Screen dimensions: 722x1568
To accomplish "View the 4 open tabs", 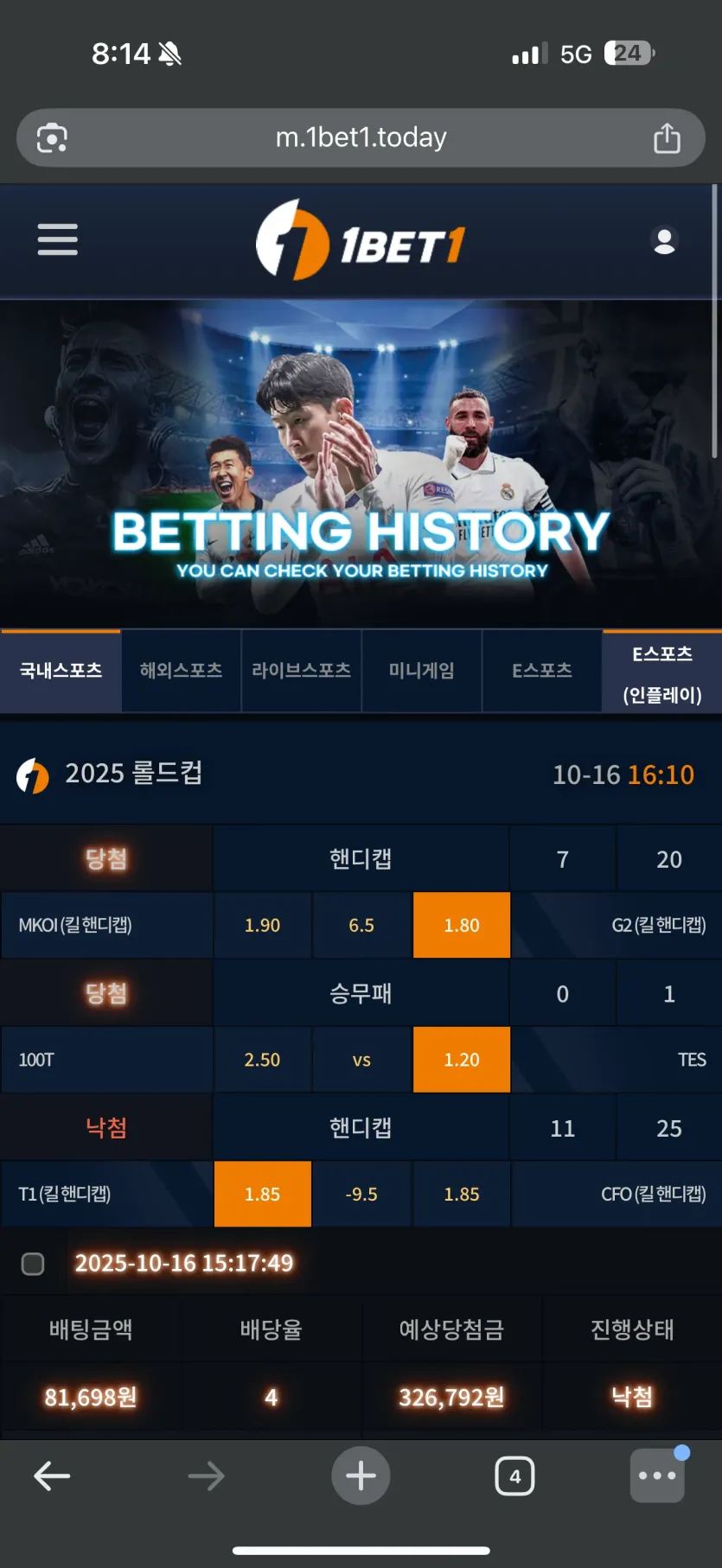I will [x=514, y=1476].
